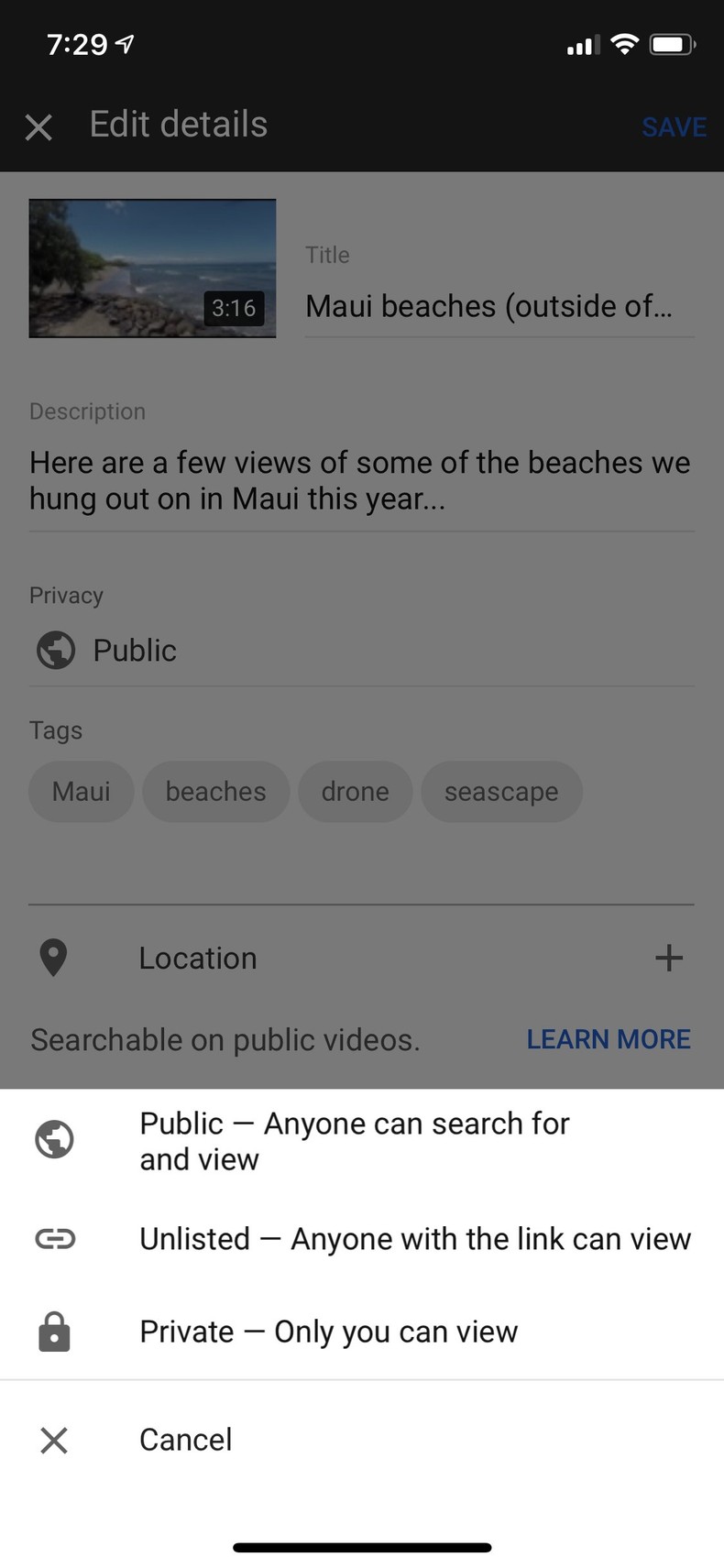
Task: Choose Unlisted — Anyone with the link can view
Action: pos(414,1239)
